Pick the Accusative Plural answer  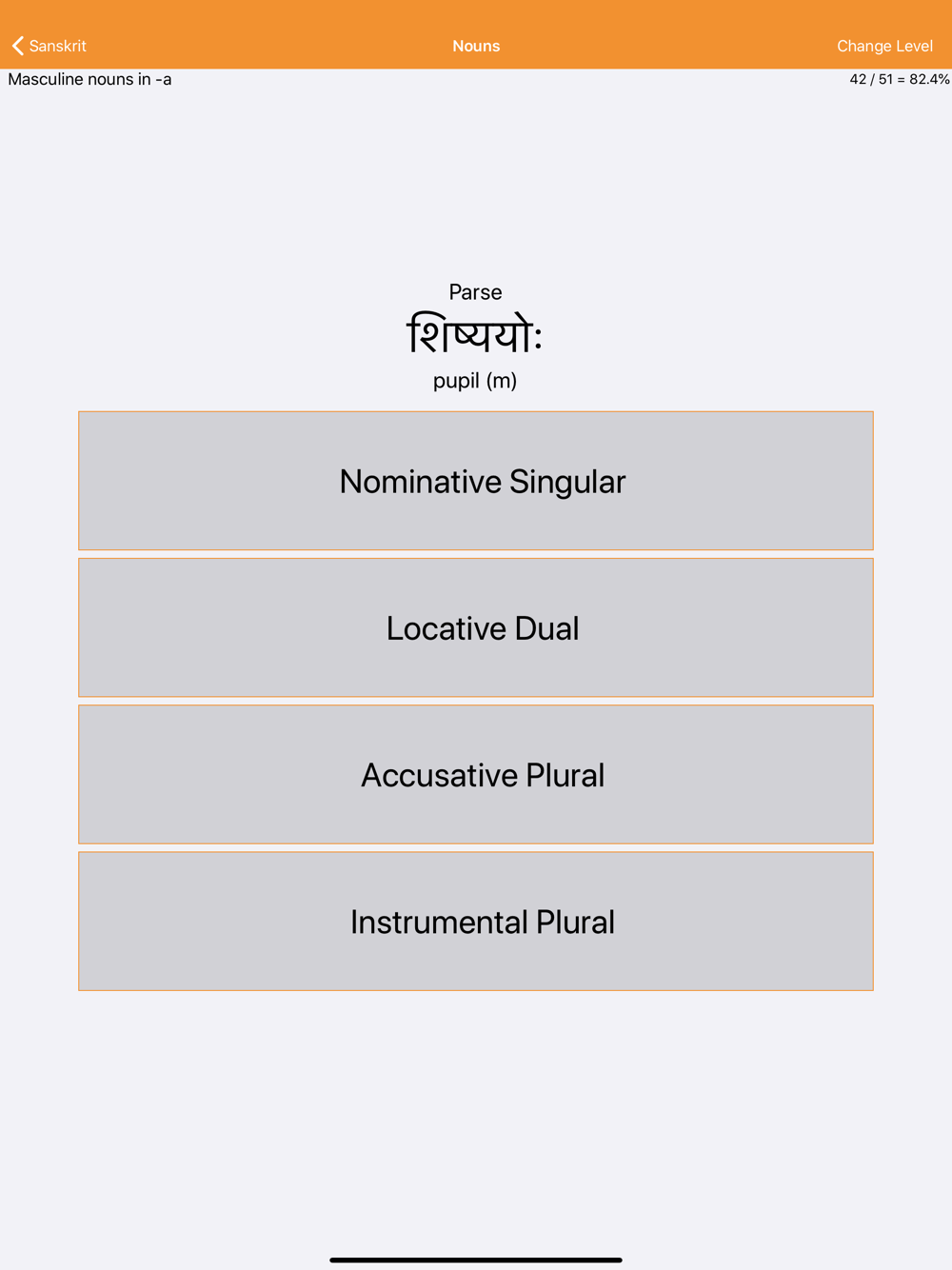coord(476,774)
